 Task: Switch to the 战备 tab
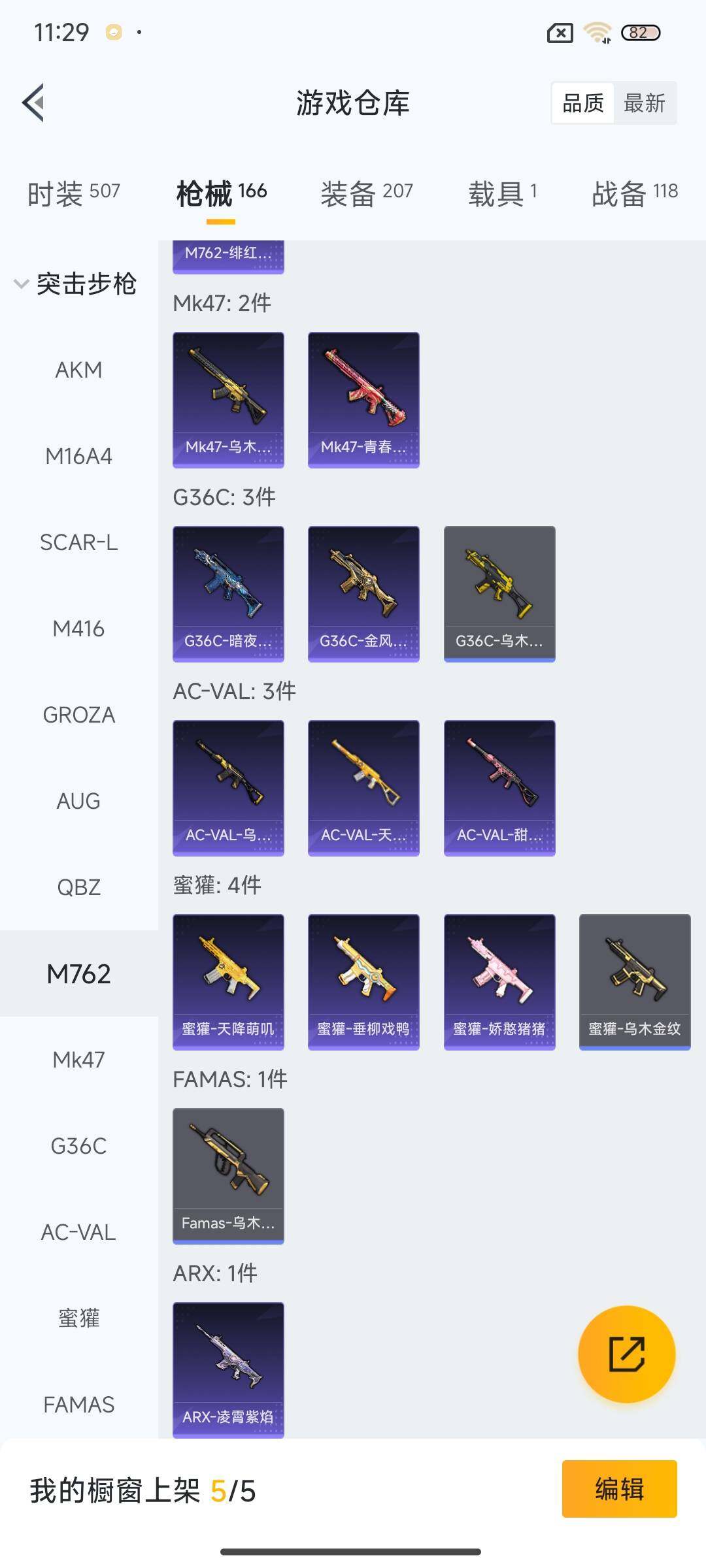pyautogui.click(x=634, y=193)
